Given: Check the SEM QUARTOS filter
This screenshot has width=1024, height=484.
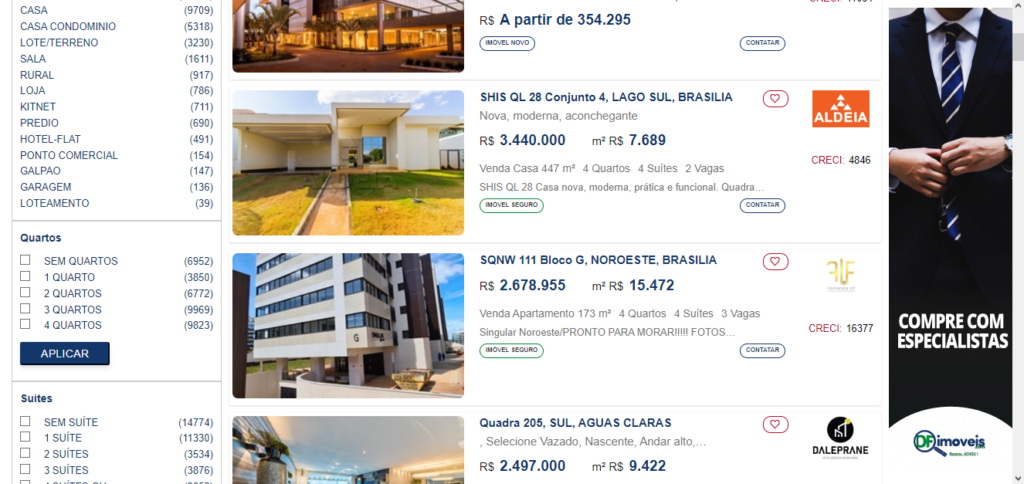Looking at the screenshot, I should click(25, 261).
